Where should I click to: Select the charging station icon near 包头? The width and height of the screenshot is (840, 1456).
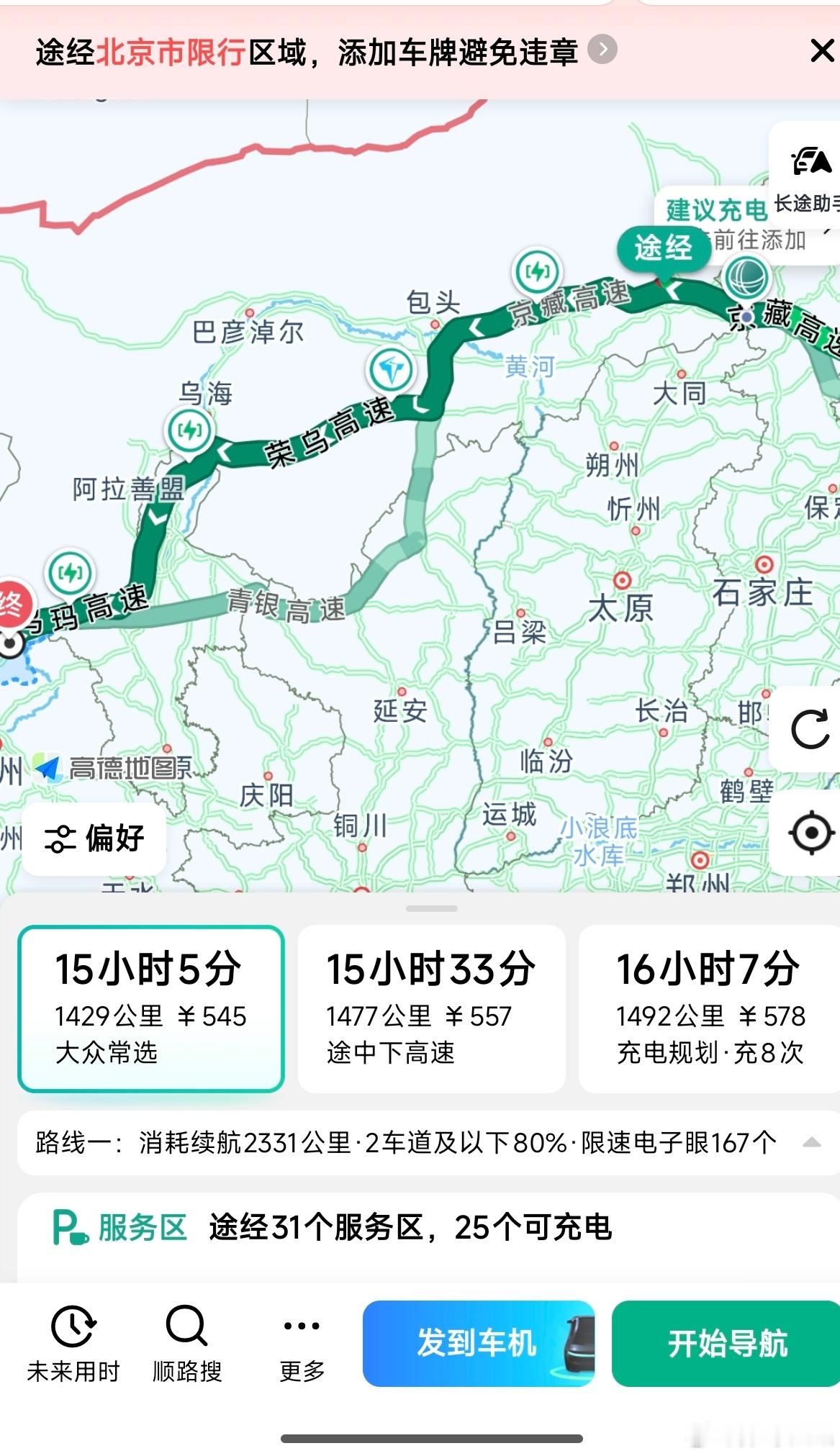click(538, 271)
